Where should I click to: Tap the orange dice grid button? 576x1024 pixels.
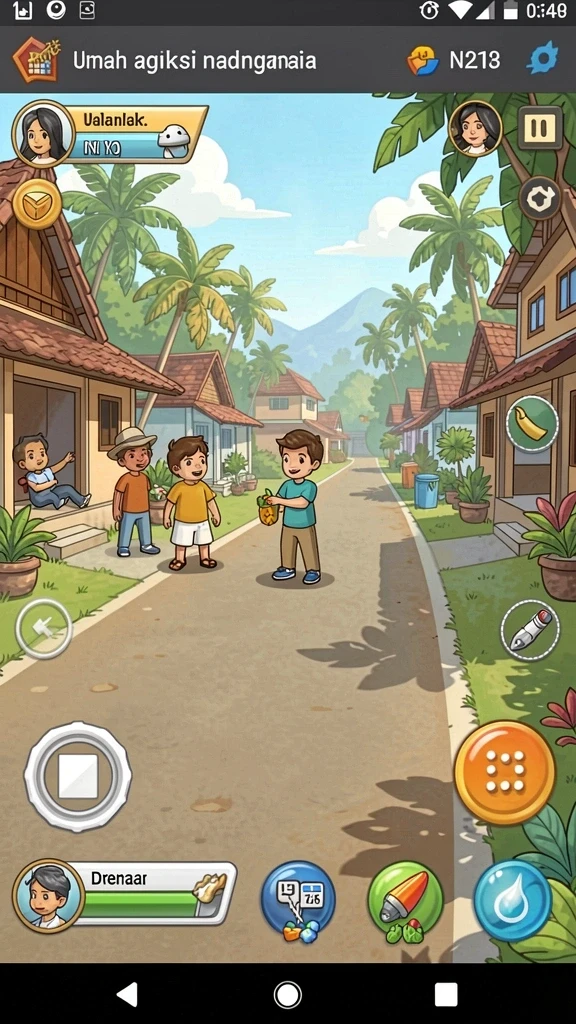click(505, 773)
